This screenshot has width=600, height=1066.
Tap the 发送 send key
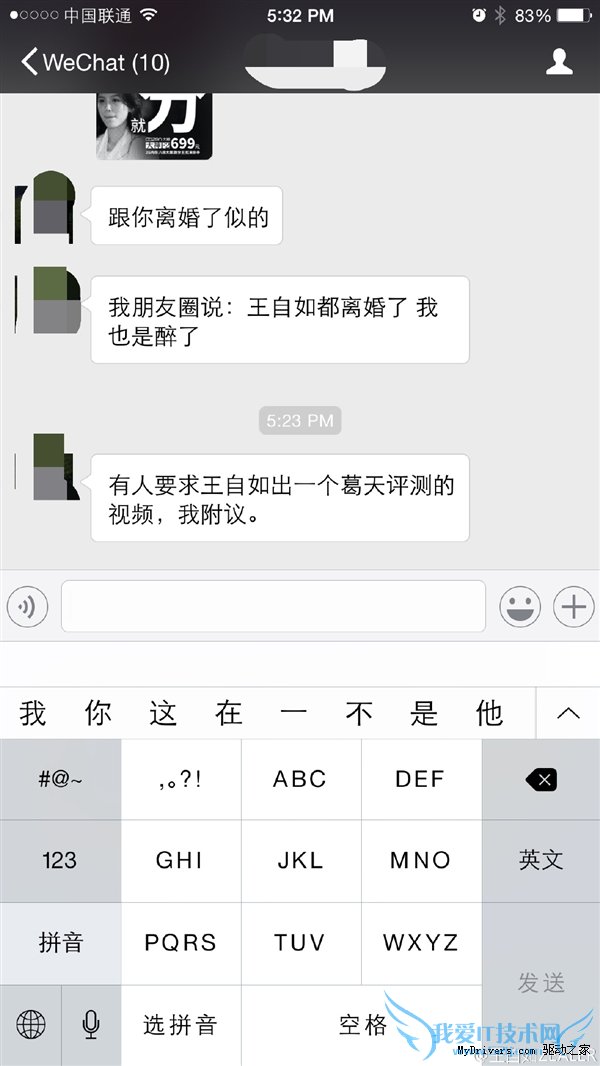pyautogui.click(x=541, y=982)
